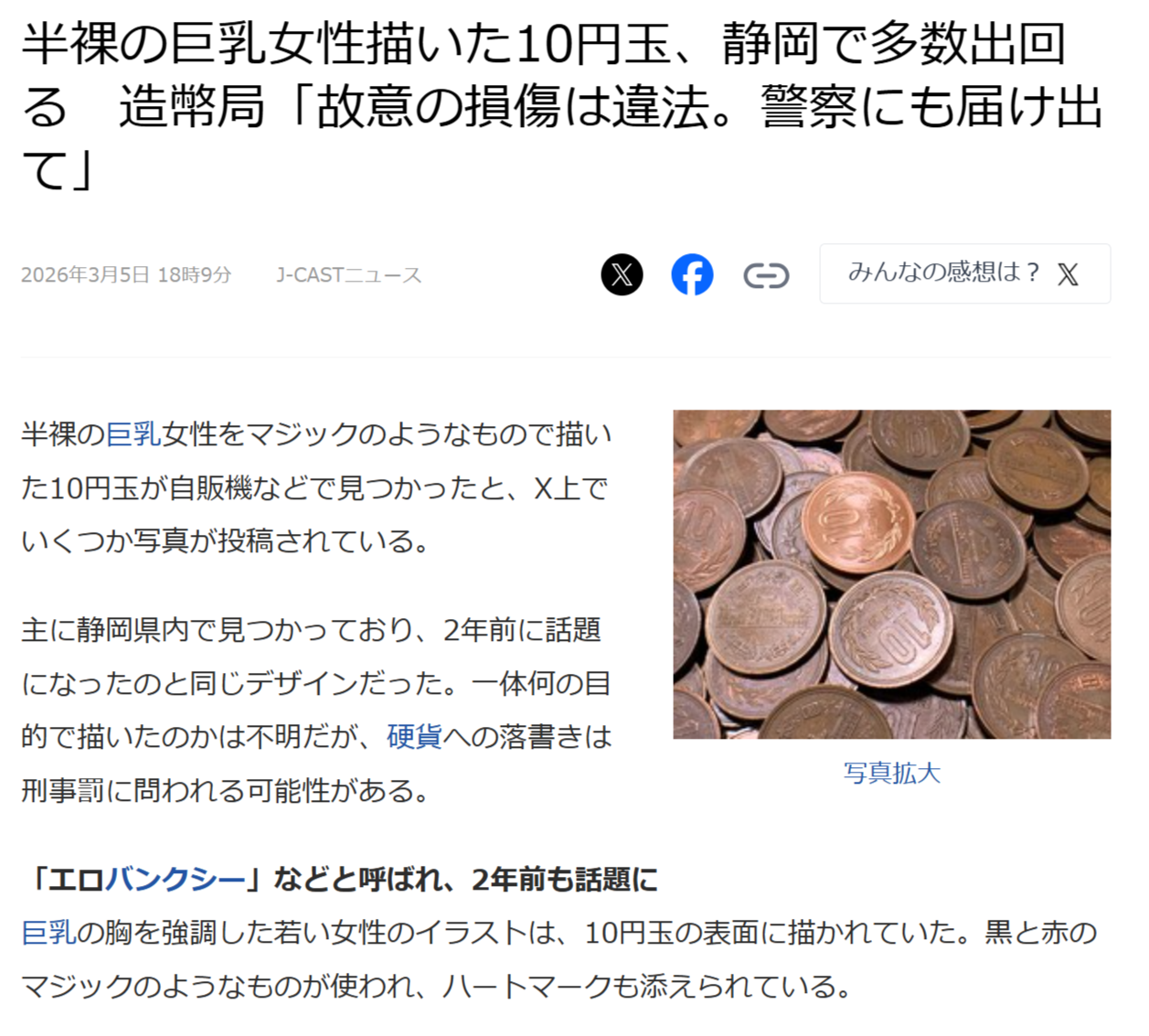
Task: Tap the 写真拡大 link
Action: pyautogui.click(x=891, y=774)
